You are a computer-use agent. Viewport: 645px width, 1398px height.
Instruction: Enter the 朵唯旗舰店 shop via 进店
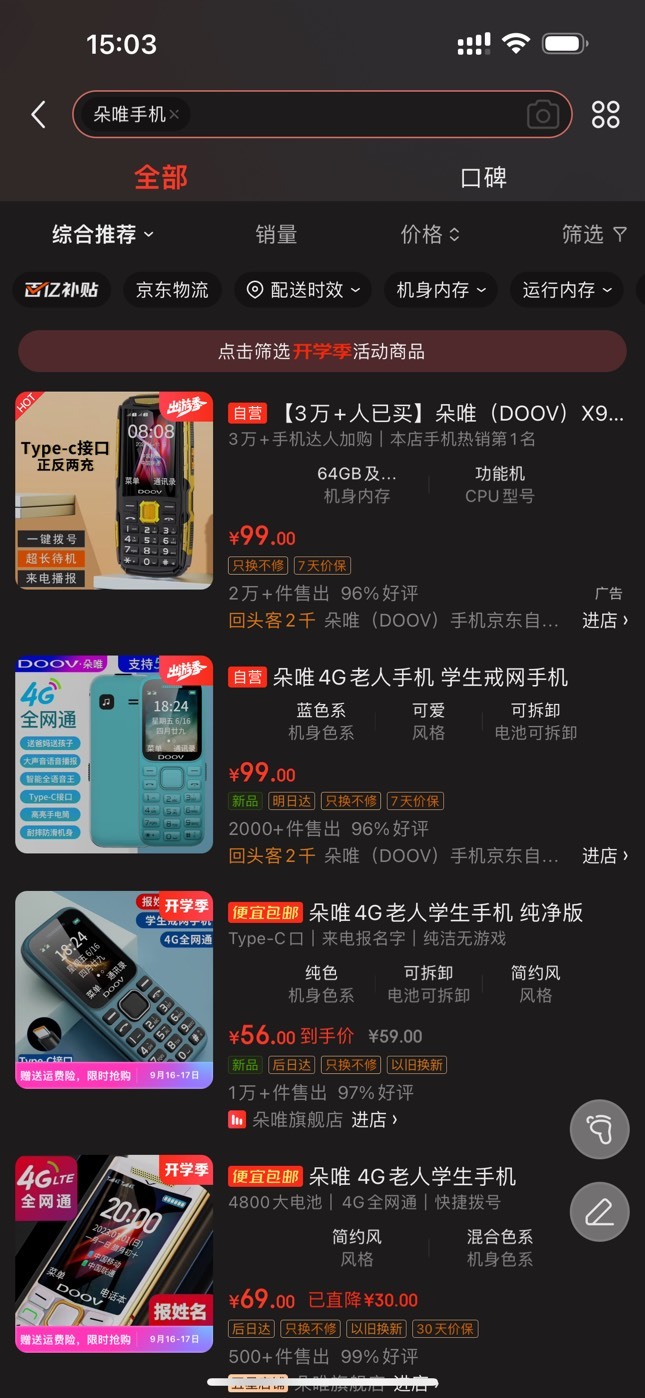tap(374, 1120)
